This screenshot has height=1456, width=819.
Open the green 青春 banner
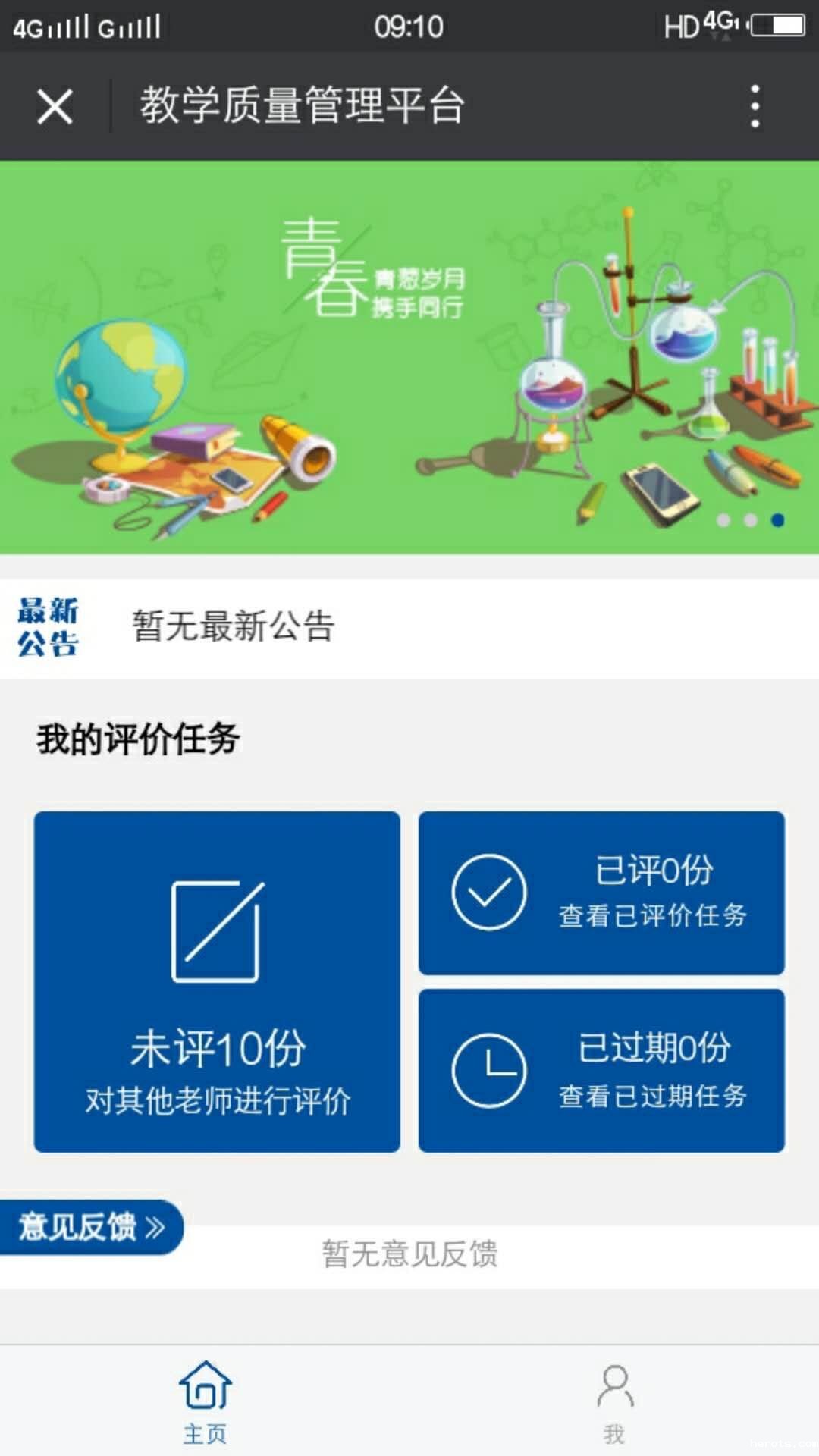pyautogui.click(x=409, y=356)
